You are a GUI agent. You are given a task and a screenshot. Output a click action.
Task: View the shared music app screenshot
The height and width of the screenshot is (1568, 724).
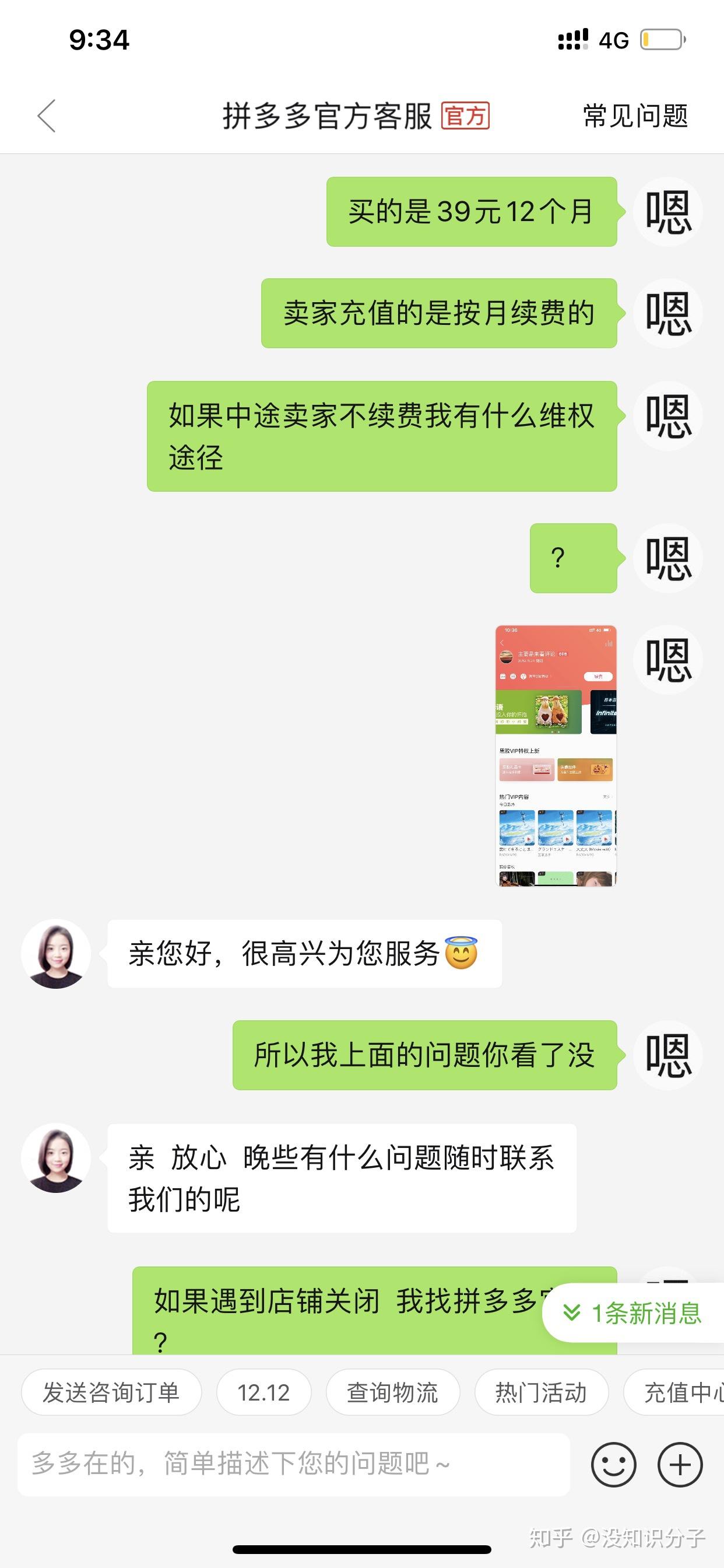557,758
